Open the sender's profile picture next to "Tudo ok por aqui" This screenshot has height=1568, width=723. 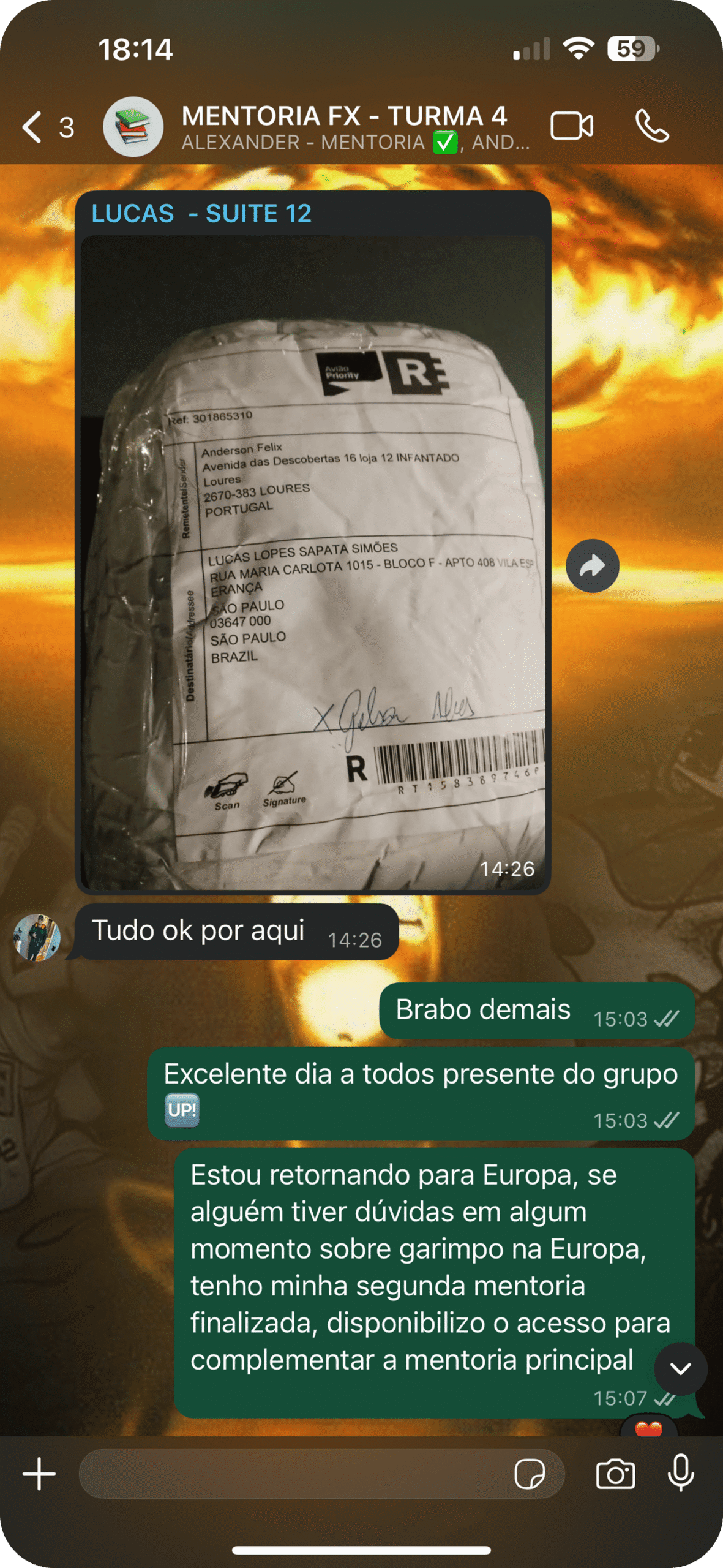pyautogui.click(x=37, y=938)
